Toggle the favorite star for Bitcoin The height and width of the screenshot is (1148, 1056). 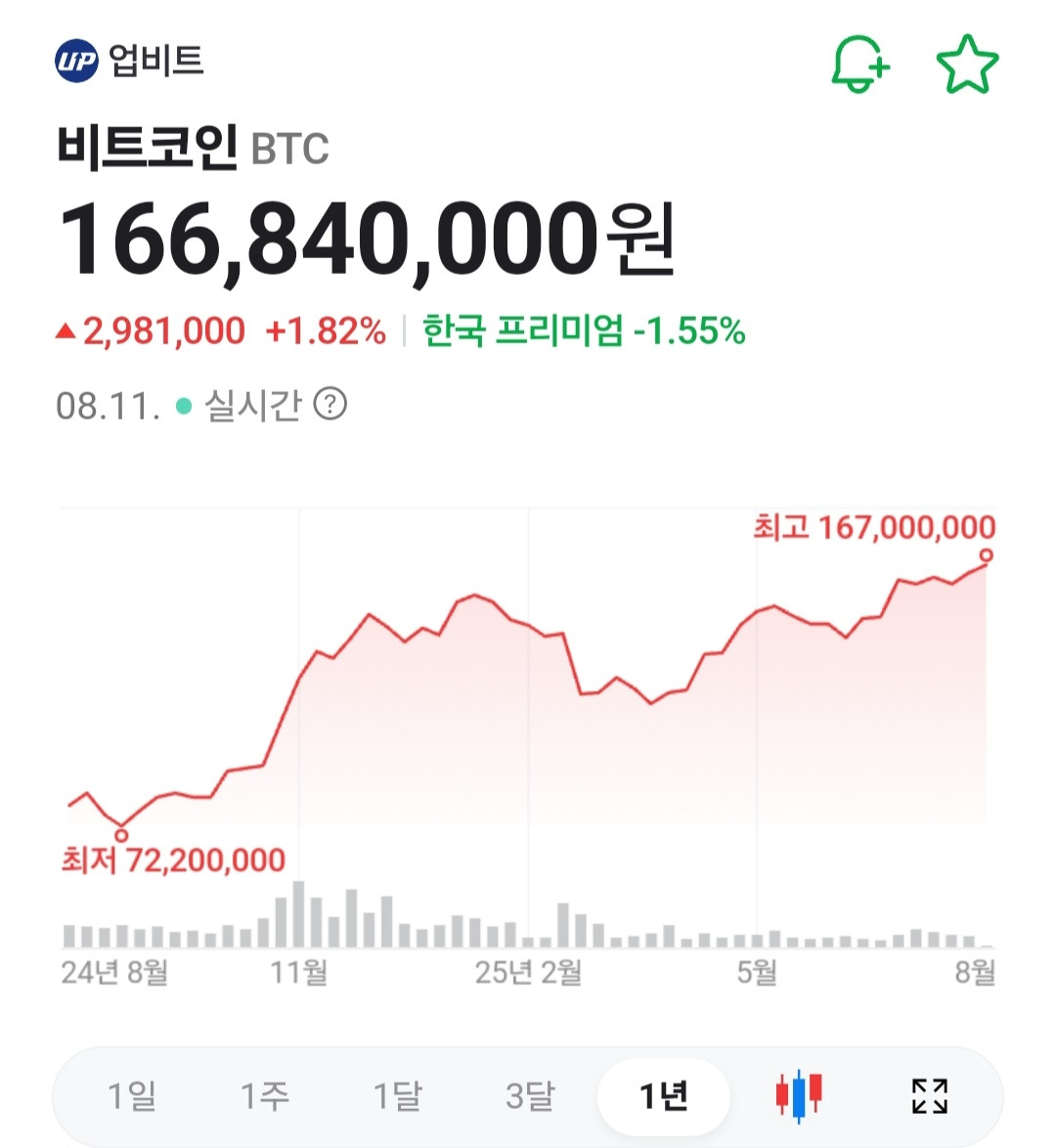pyautogui.click(x=966, y=62)
